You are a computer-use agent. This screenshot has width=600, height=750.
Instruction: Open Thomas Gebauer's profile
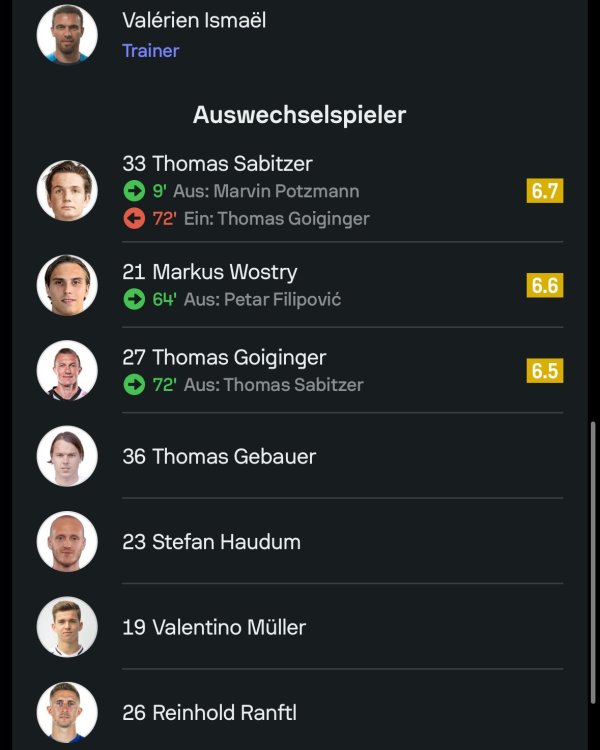click(233, 457)
